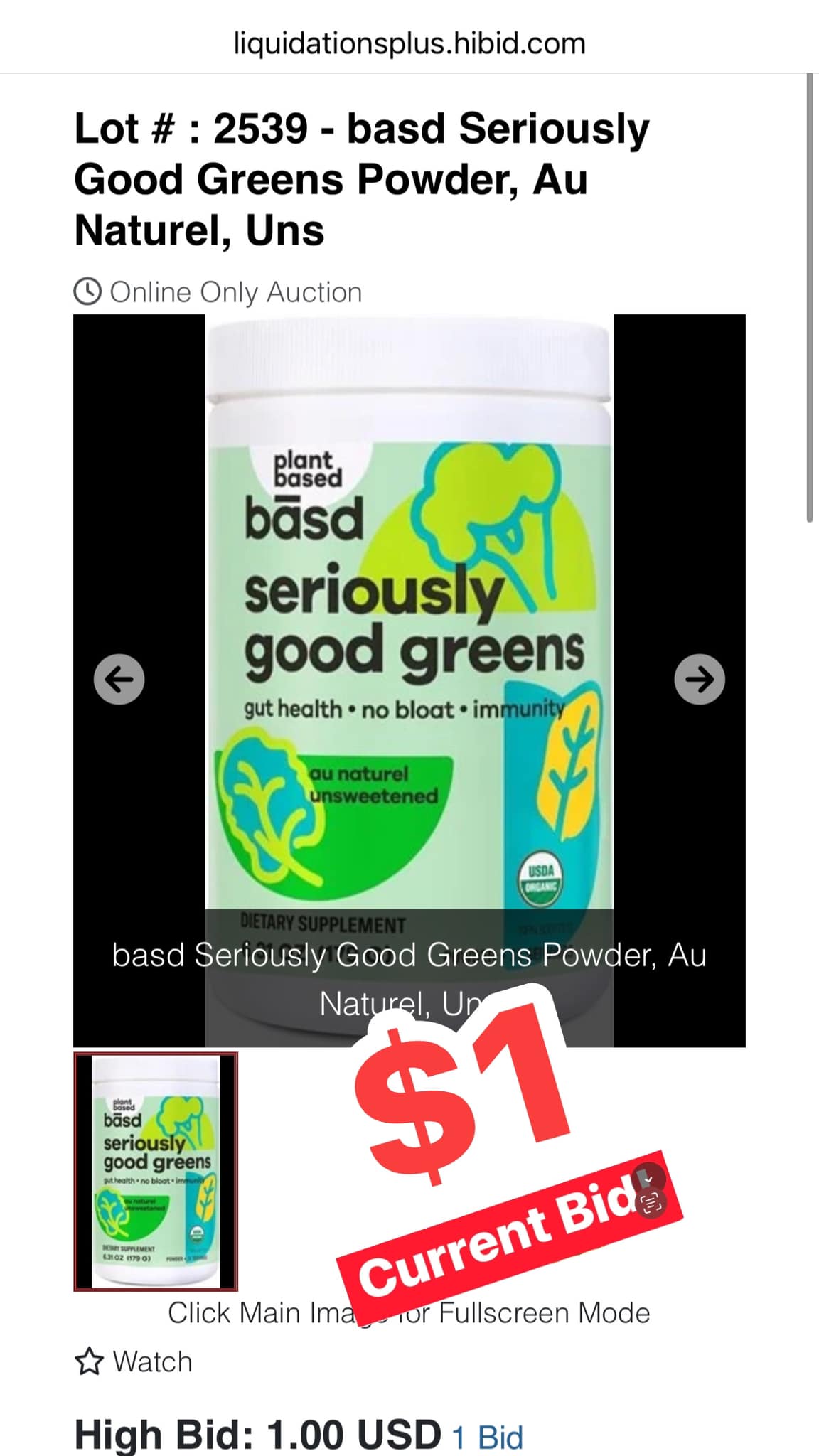Go to the next product image
Image resolution: width=819 pixels, height=1456 pixels.
(700, 680)
